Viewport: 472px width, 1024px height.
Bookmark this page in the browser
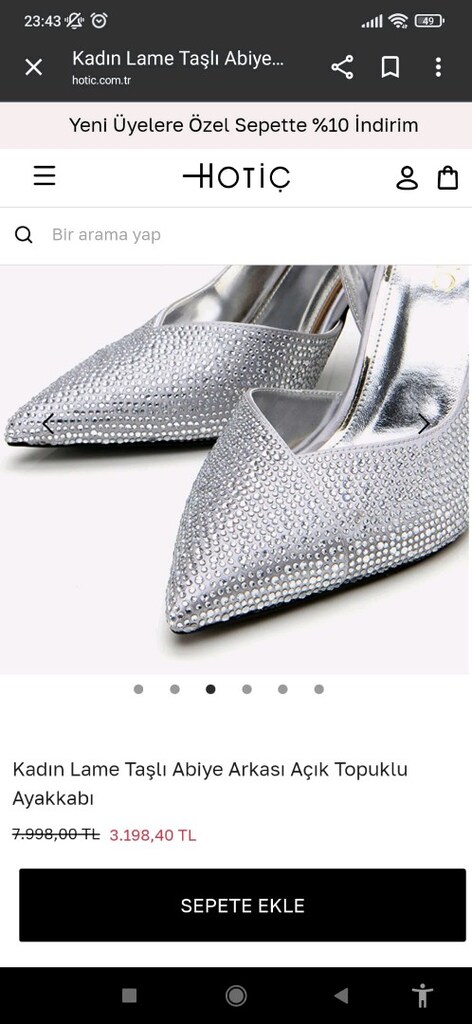(390, 67)
